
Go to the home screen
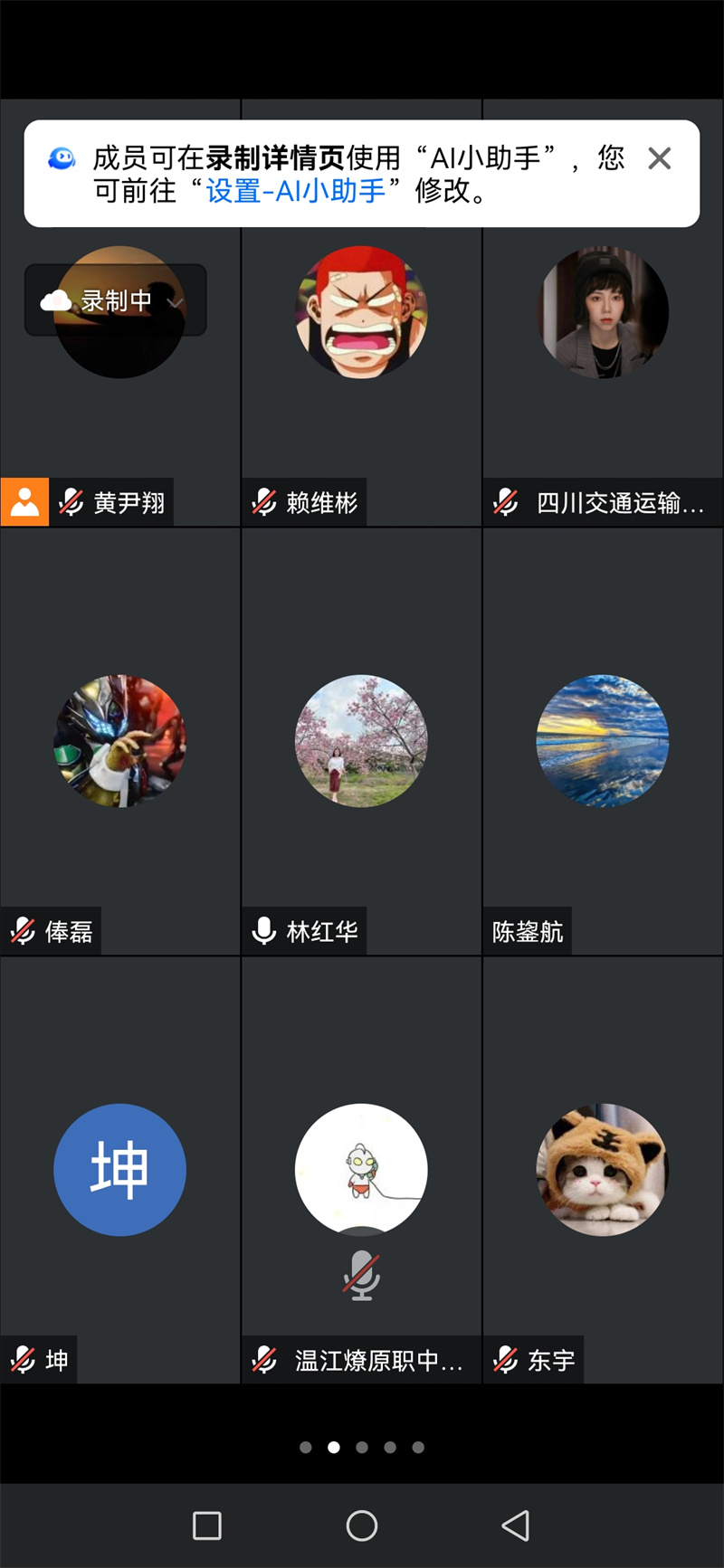pos(361,1525)
